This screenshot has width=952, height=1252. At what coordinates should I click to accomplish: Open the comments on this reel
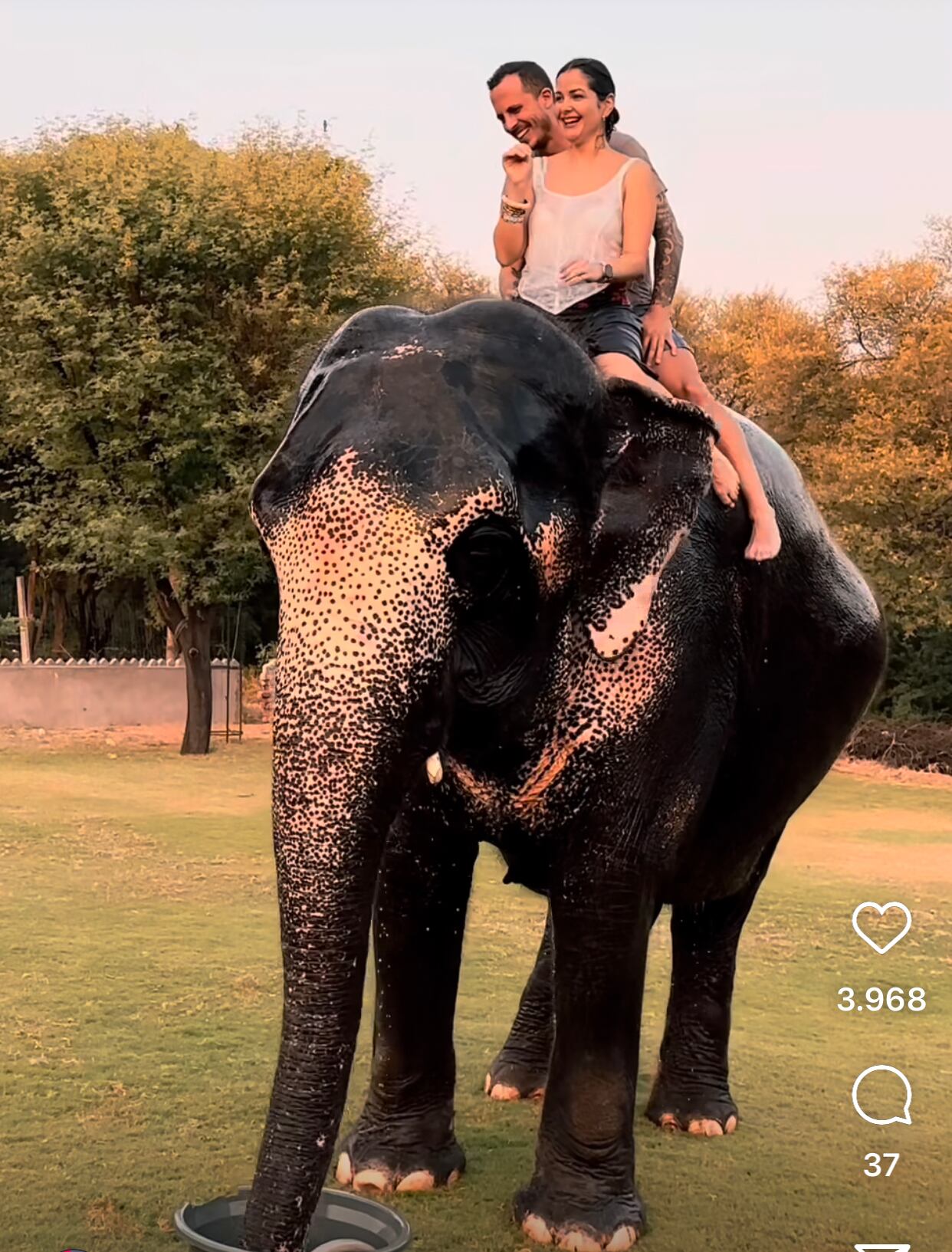click(x=881, y=1094)
